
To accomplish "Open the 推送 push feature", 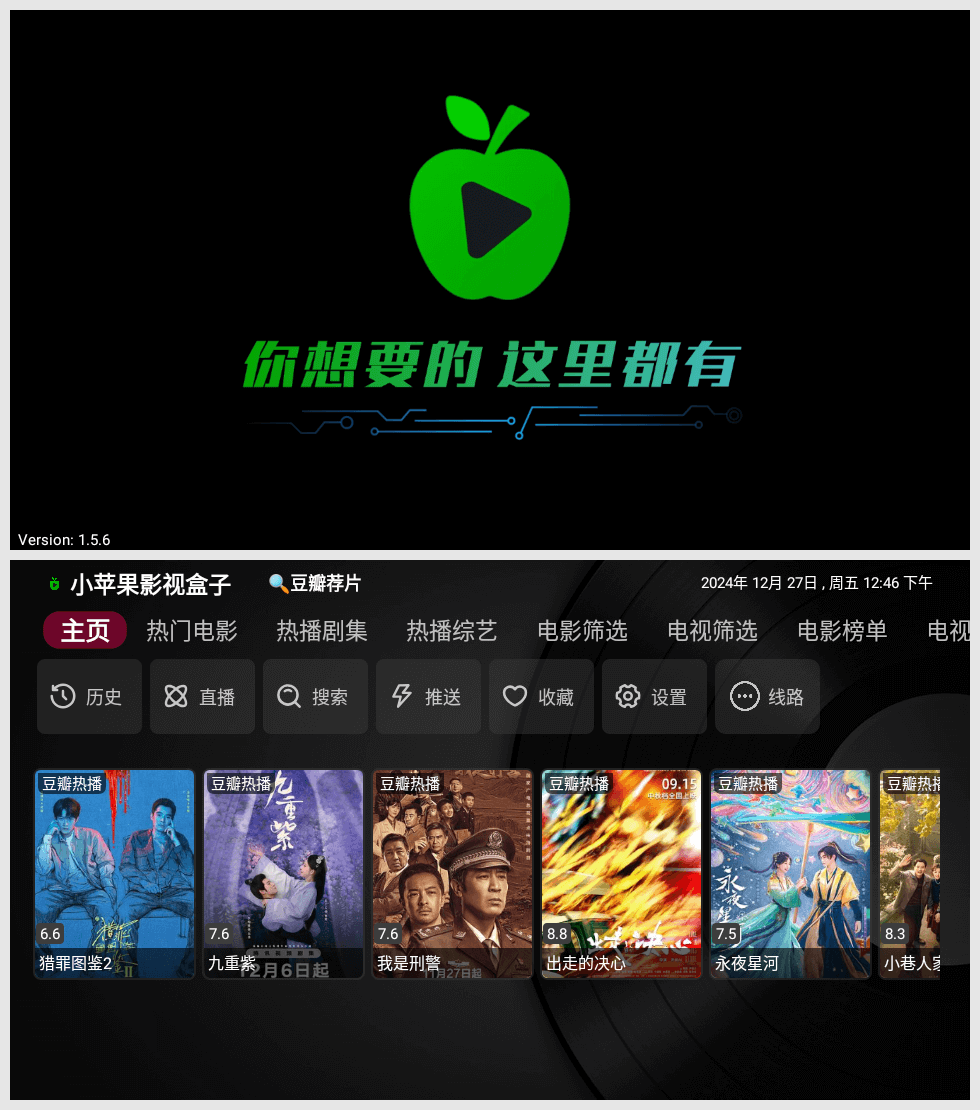I will pyautogui.click(x=428, y=696).
